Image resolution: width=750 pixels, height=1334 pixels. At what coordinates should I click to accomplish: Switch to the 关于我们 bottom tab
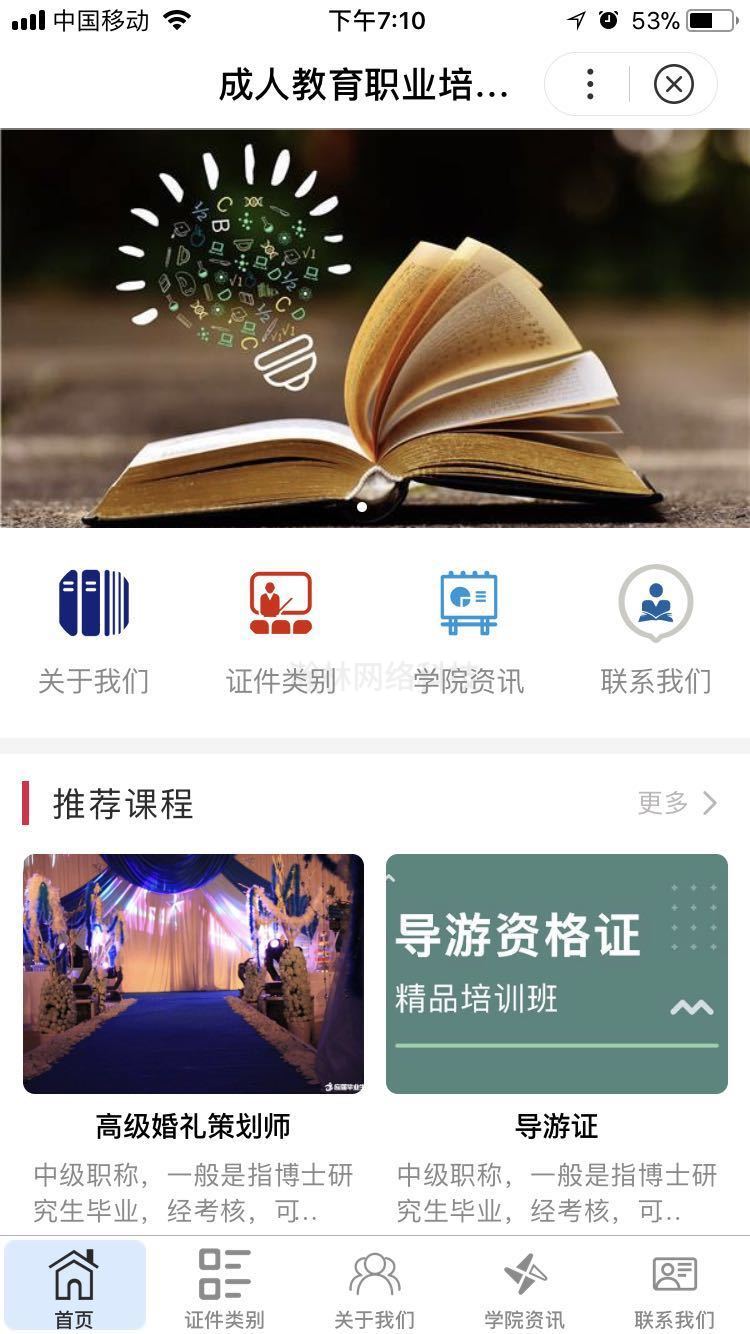click(375, 1288)
